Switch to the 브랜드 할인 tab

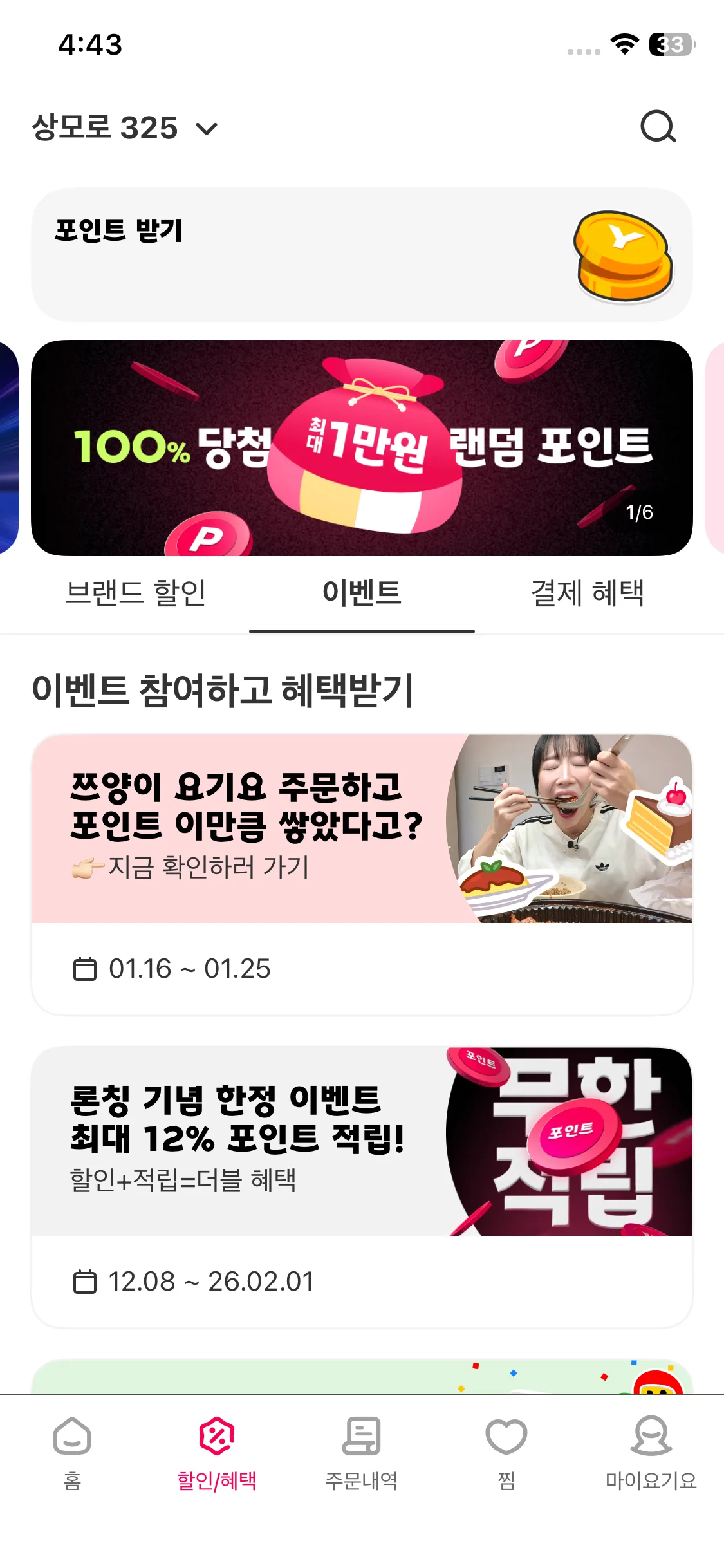click(136, 593)
